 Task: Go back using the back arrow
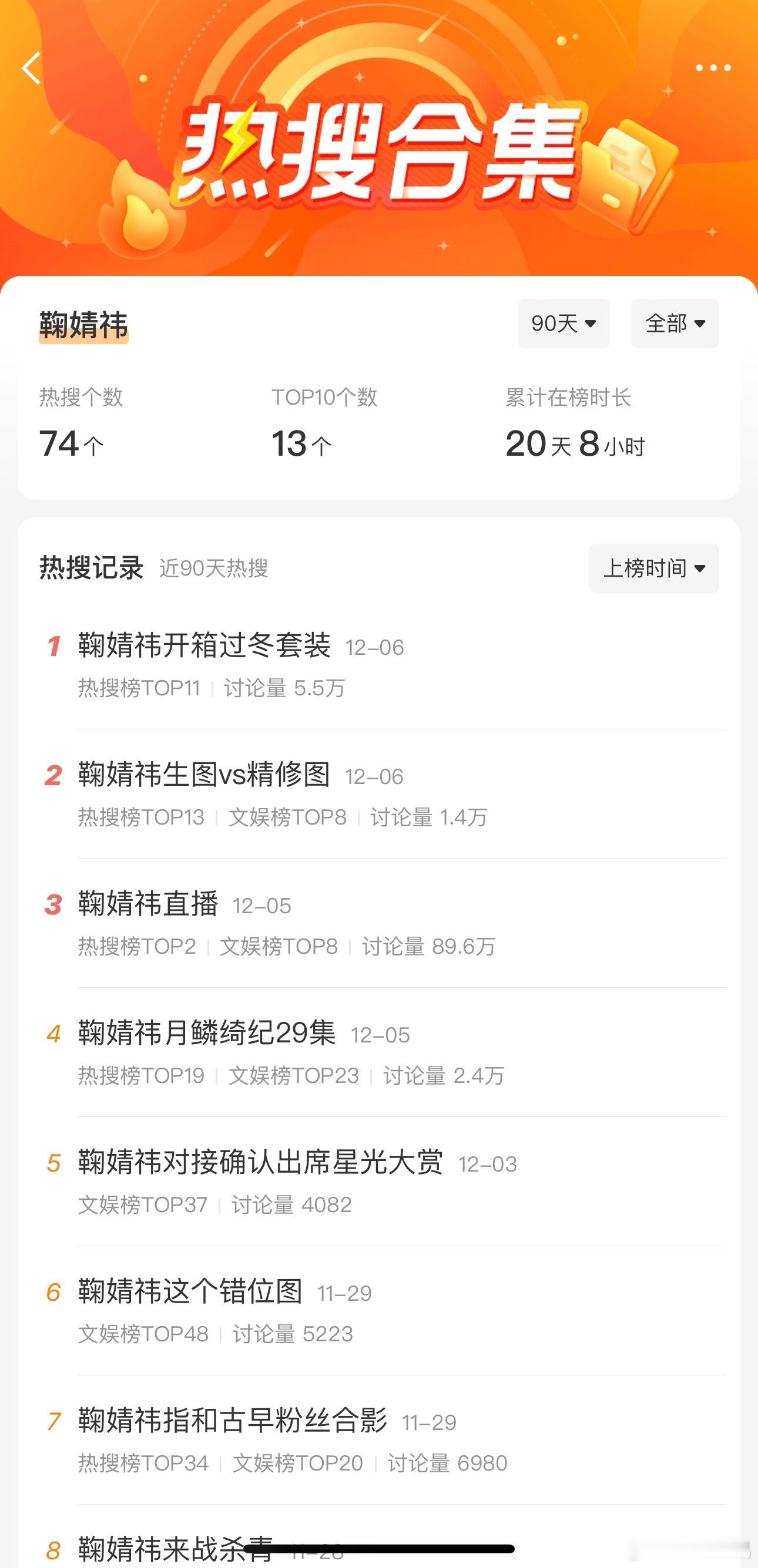pyautogui.click(x=31, y=69)
